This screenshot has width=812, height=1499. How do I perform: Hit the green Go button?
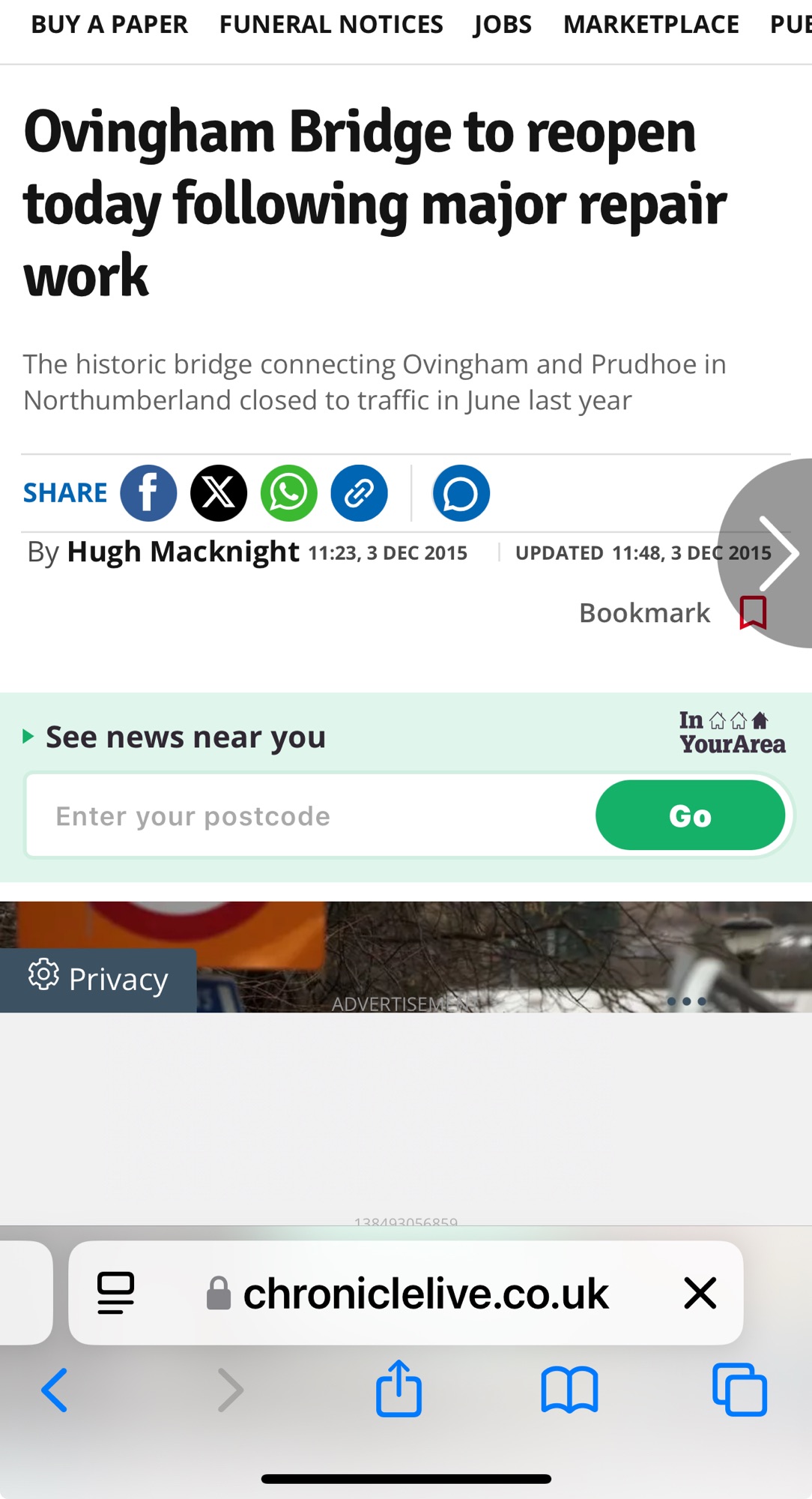point(690,815)
